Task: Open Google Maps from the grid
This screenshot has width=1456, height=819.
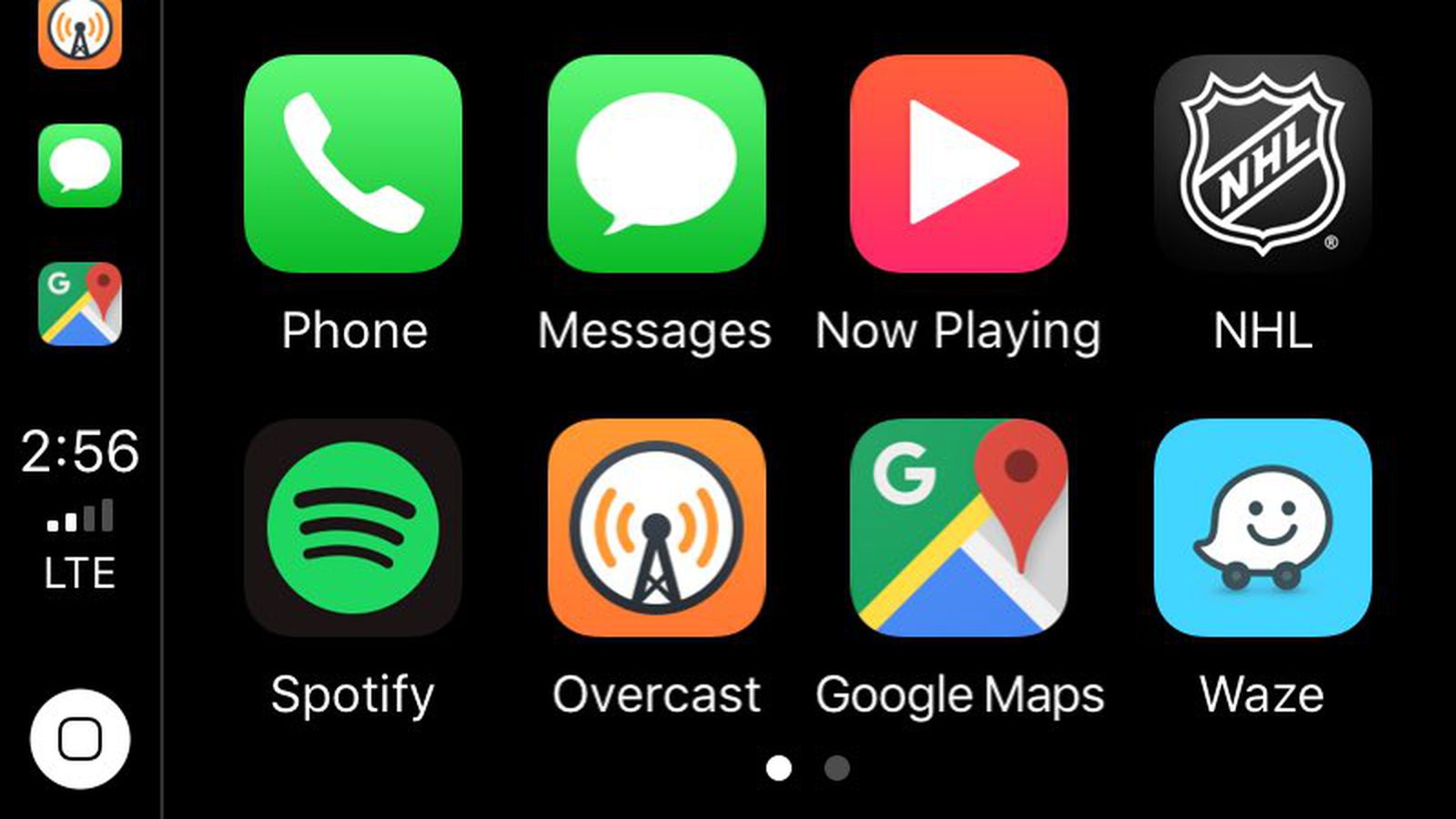Action: pyautogui.click(x=959, y=528)
